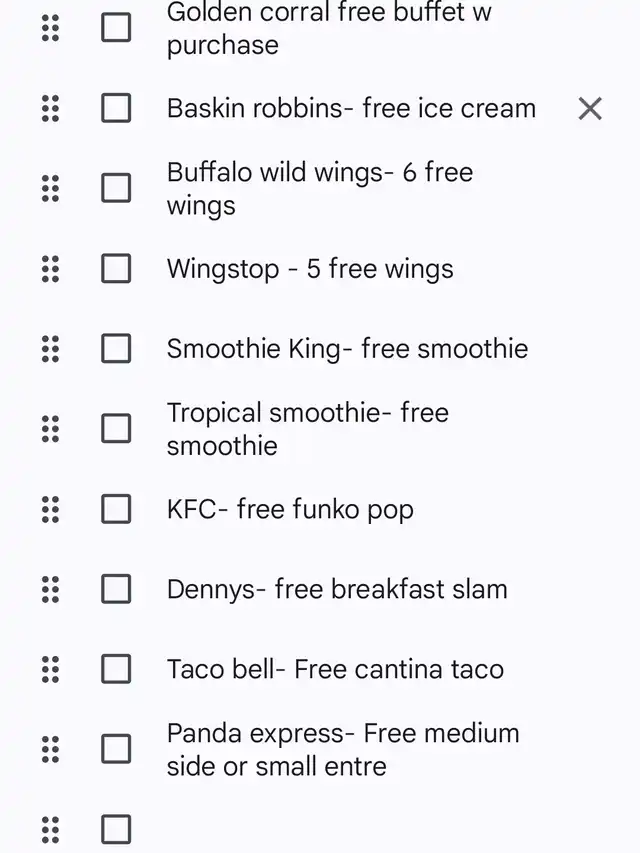Edit the Wingstop - 5 free wings text
Image resolution: width=640 pixels, height=853 pixels.
tap(310, 269)
